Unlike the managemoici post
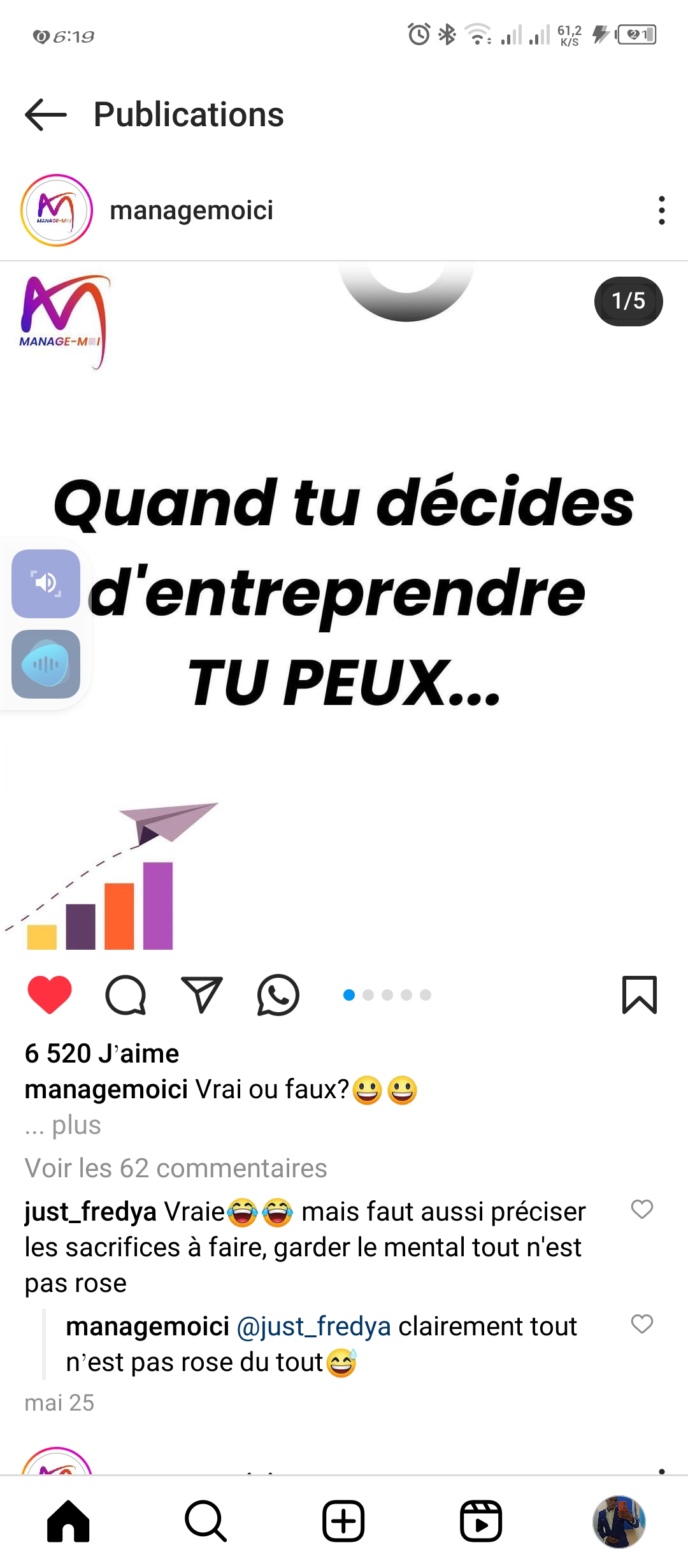This screenshot has width=688, height=1568. tap(50, 995)
